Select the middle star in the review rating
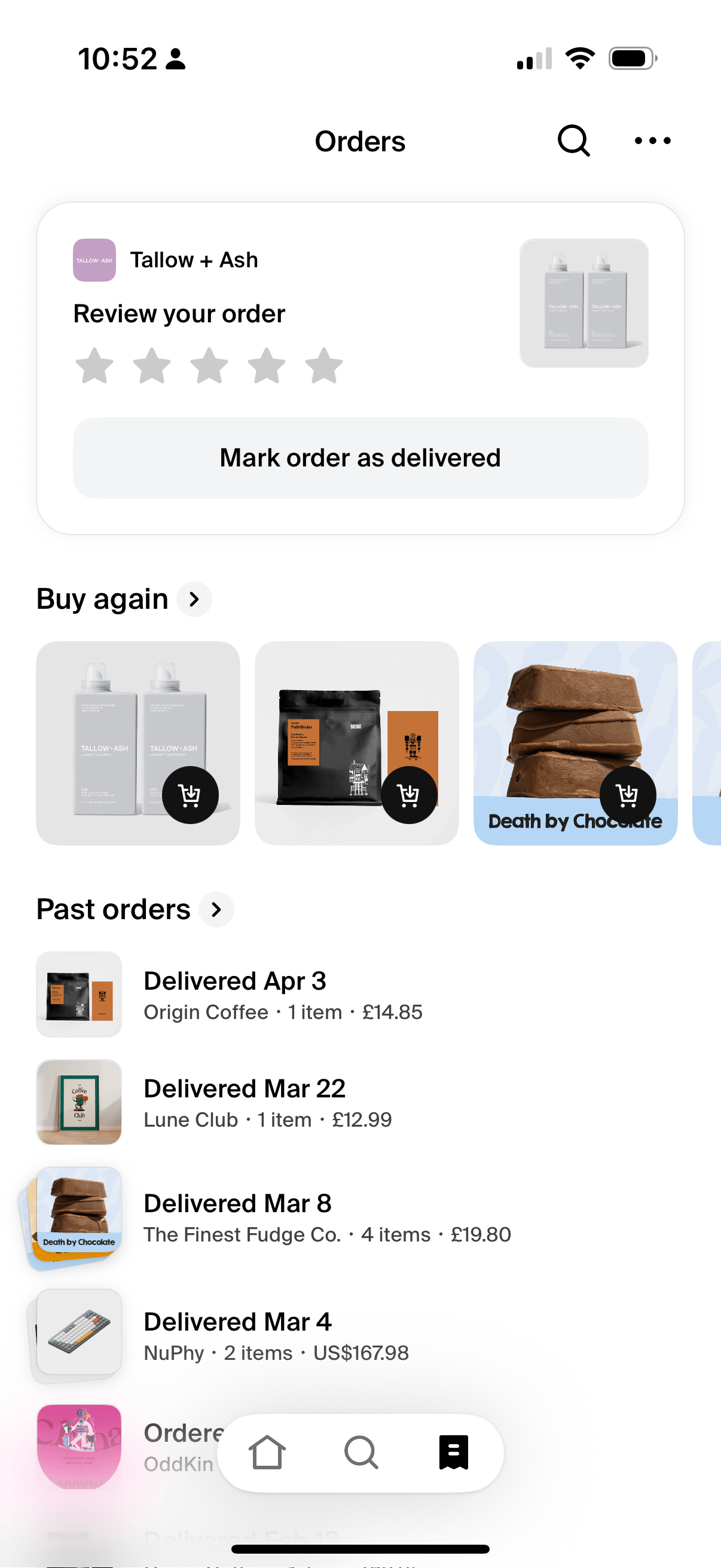This screenshot has width=721, height=1568. (x=209, y=365)
